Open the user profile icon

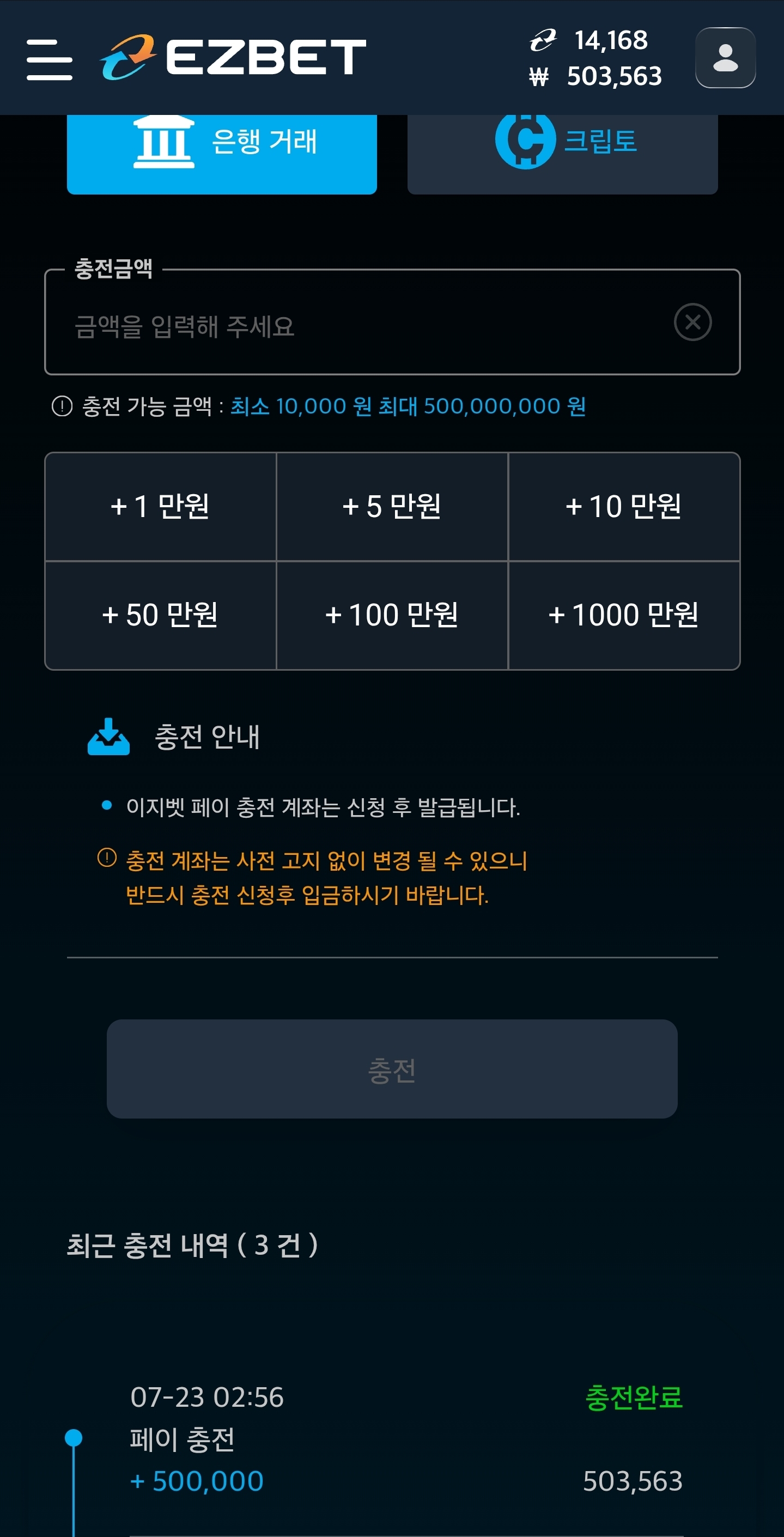click(725, 58)
